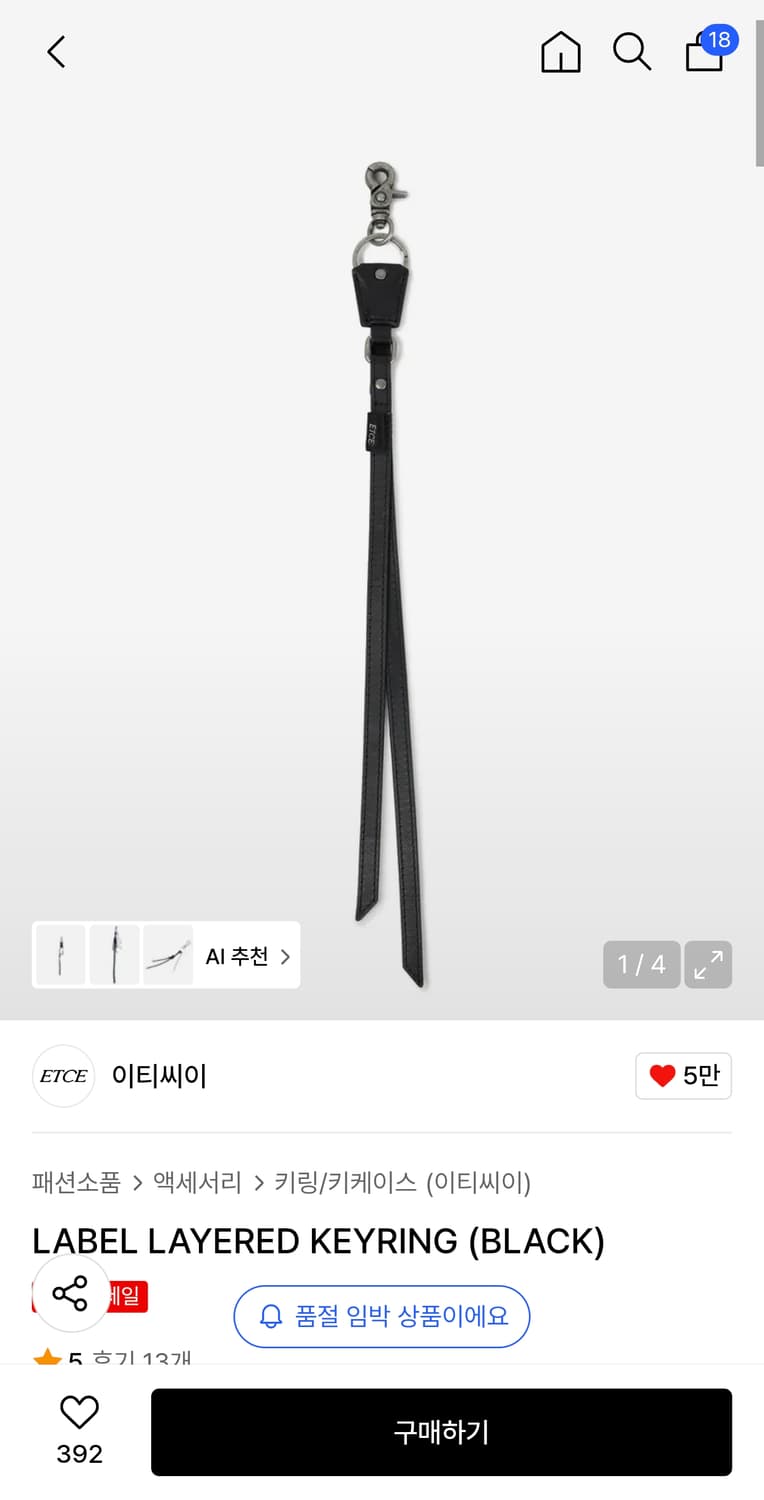This screenshot has width=764, height=1500.
Task: Select the second product thumbnail
Action: tap(114, 954)
